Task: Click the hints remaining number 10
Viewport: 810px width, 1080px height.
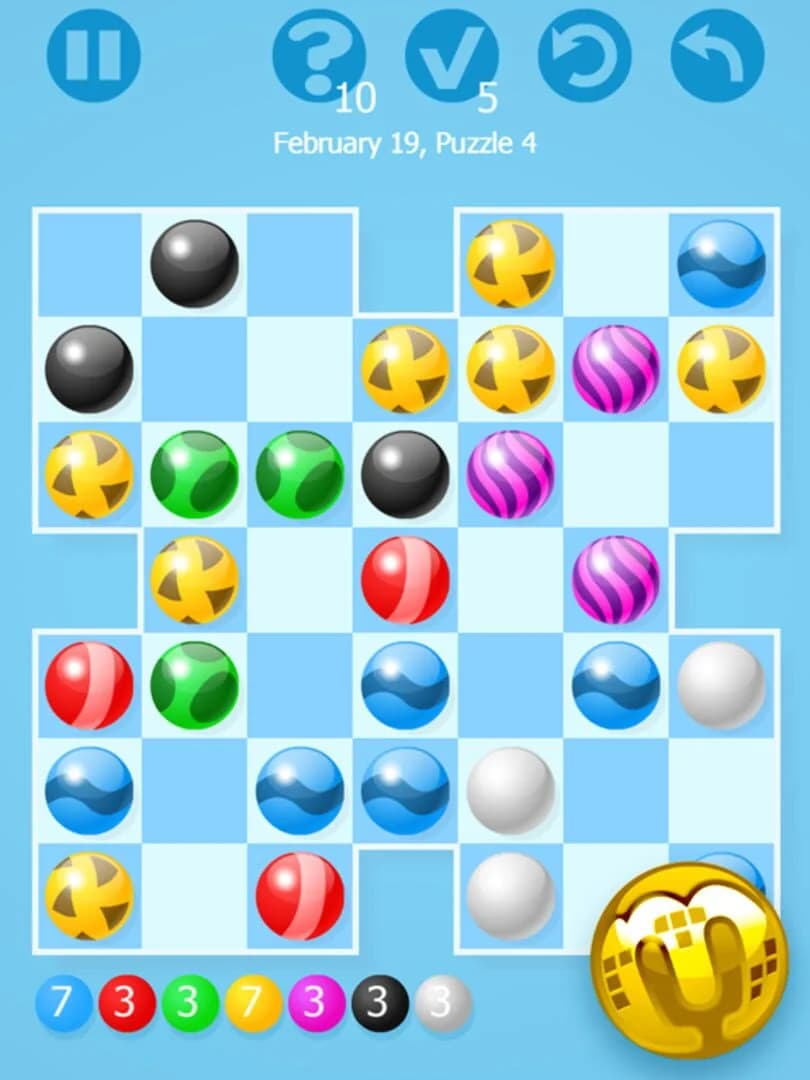Action: [357, 98]
